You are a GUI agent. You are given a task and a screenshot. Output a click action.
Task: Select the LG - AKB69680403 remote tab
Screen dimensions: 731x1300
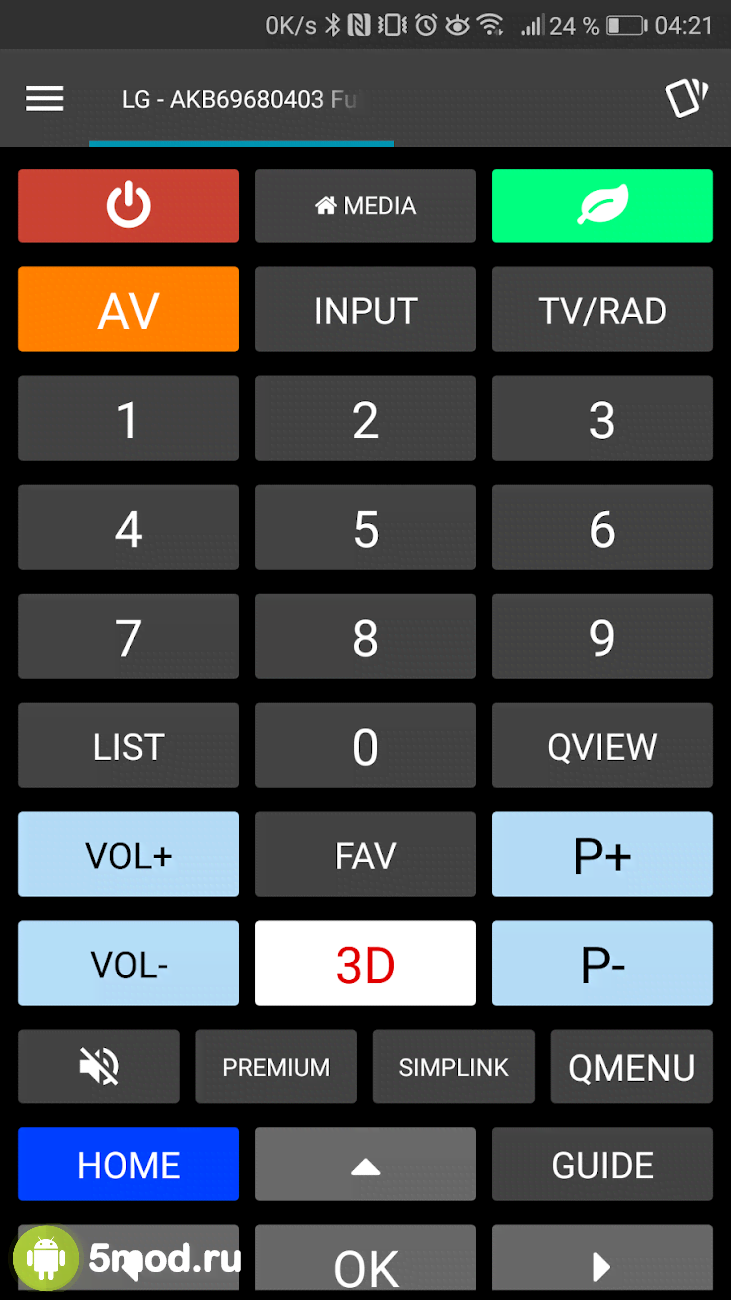point(240,99)
